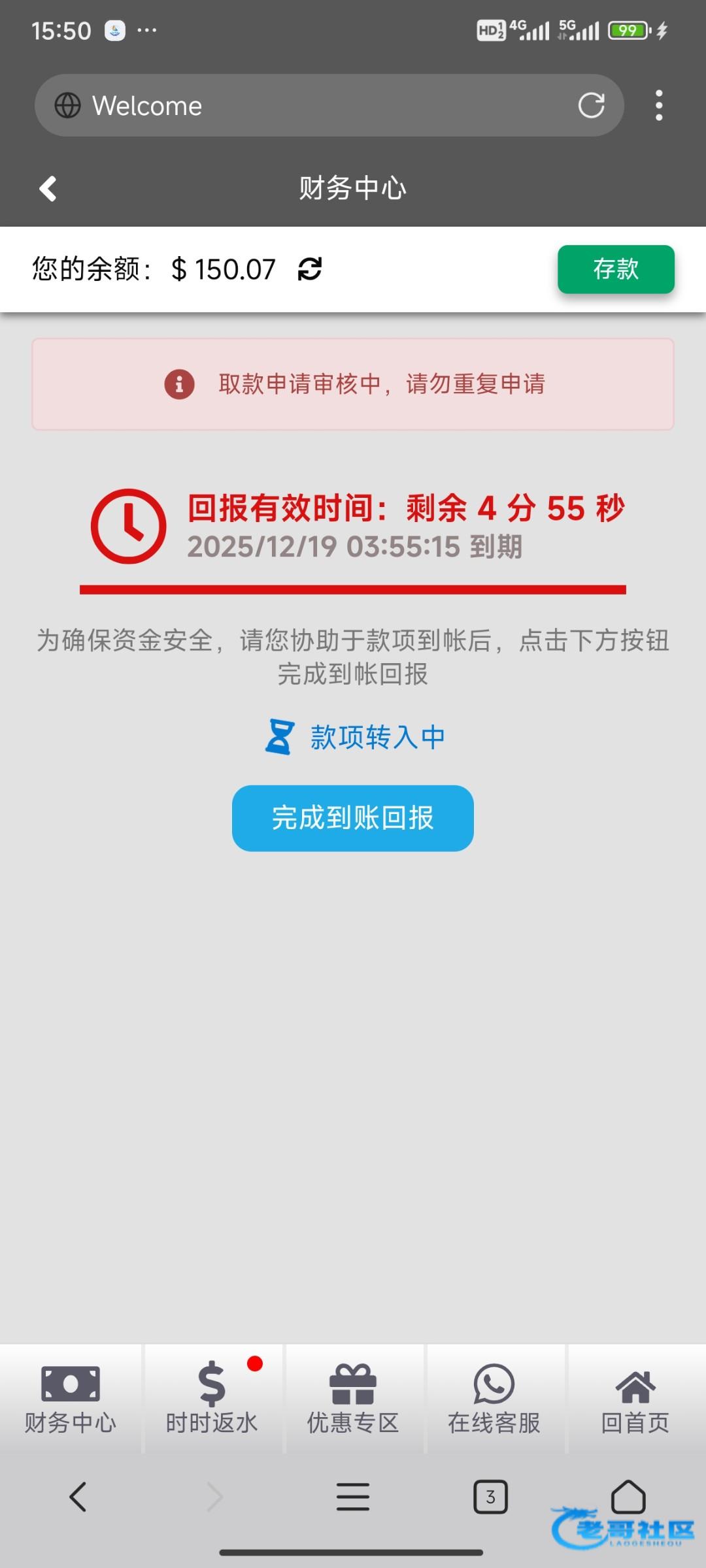
Task: Tap the green 存款 button
Action: tap(615, 269)
